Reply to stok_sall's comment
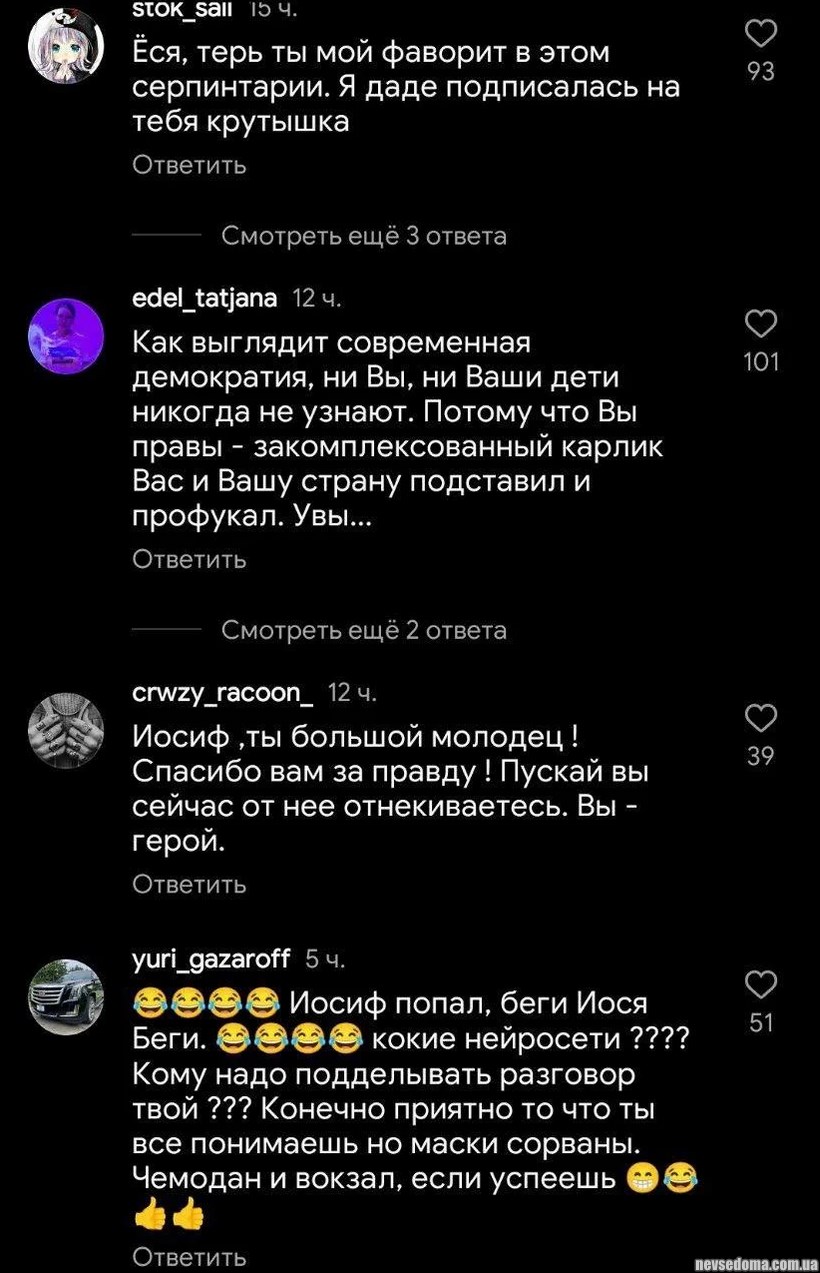 click(x=189, y=165)
